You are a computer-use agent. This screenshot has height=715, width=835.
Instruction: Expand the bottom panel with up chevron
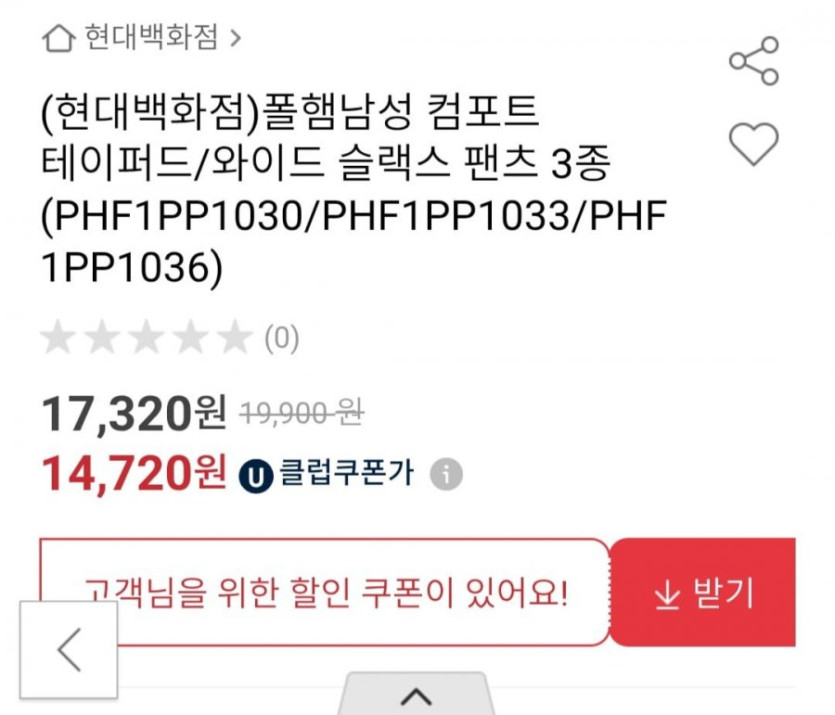click(416, 697)
